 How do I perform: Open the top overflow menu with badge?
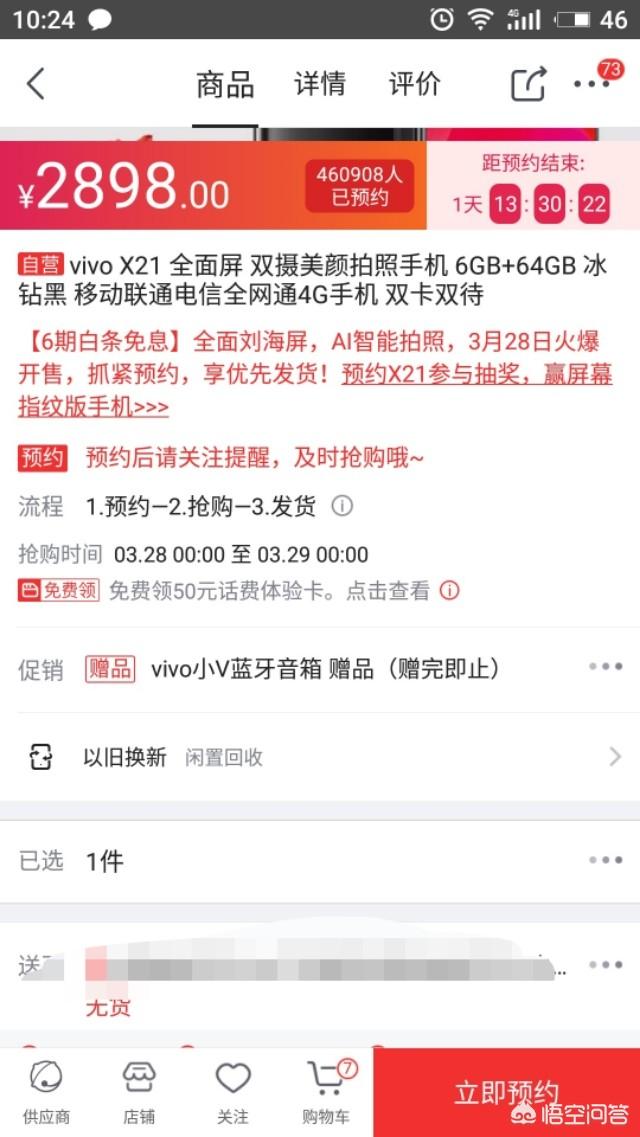592,84
